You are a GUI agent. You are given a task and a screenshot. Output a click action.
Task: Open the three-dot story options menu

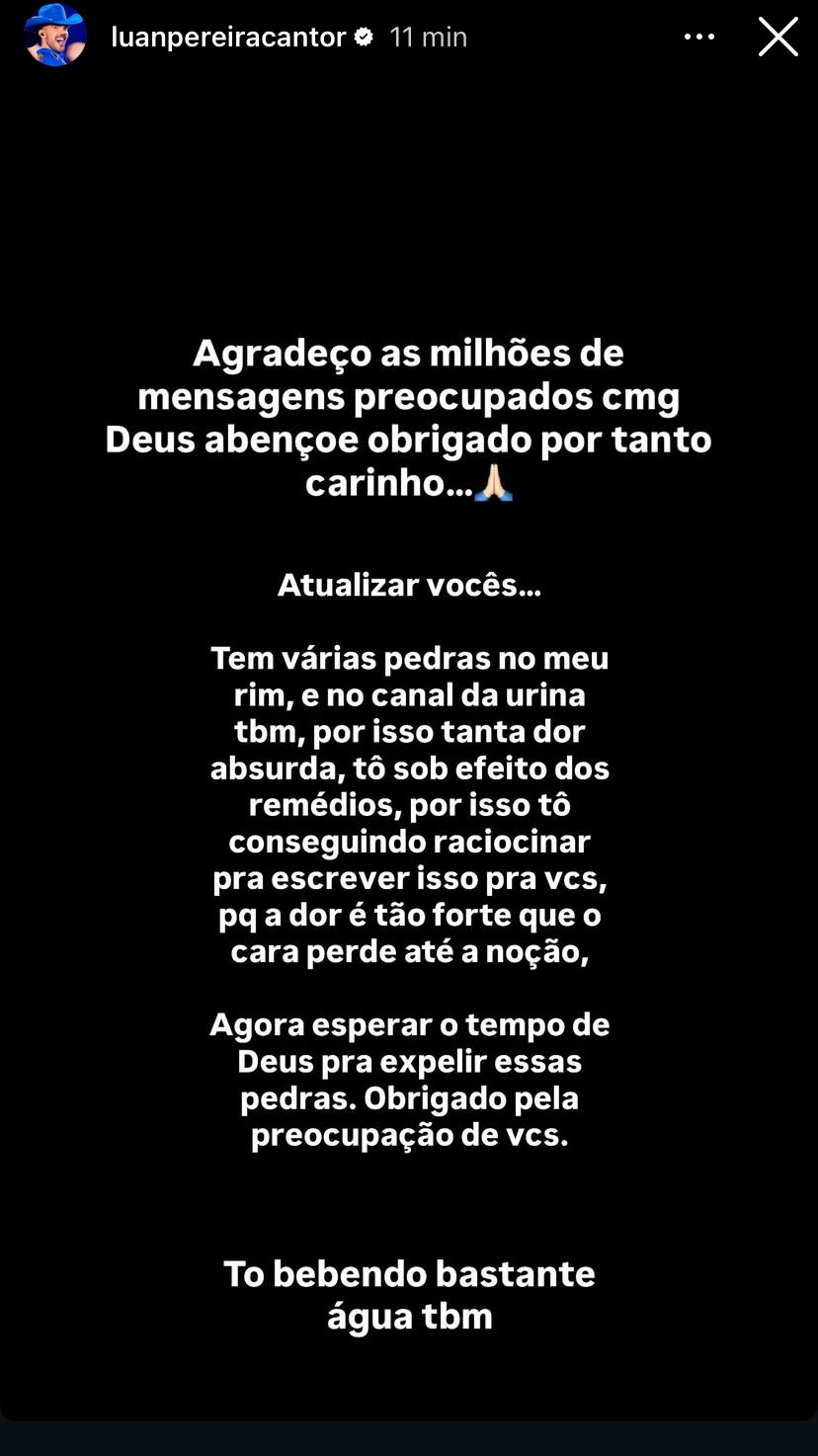tap(698, 38)
